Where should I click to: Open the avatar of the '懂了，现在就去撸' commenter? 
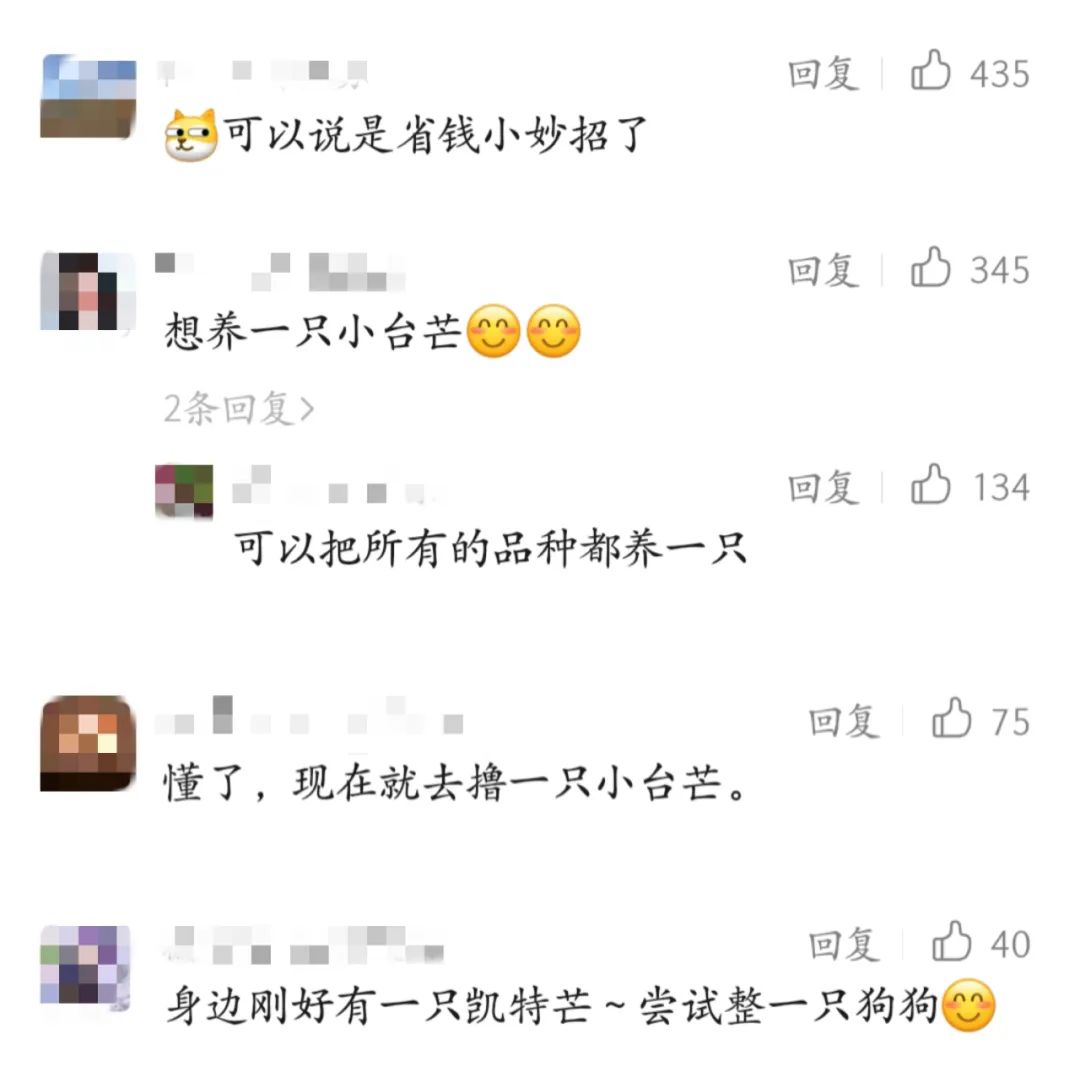click(87, 744)
